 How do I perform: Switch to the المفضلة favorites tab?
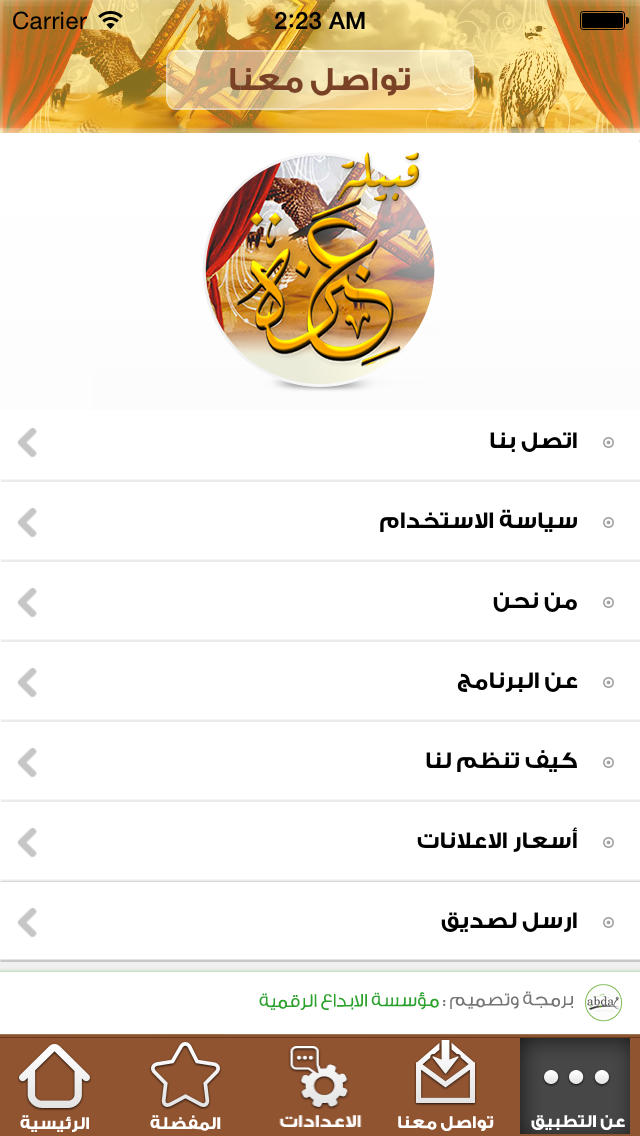coord(185,1086)
